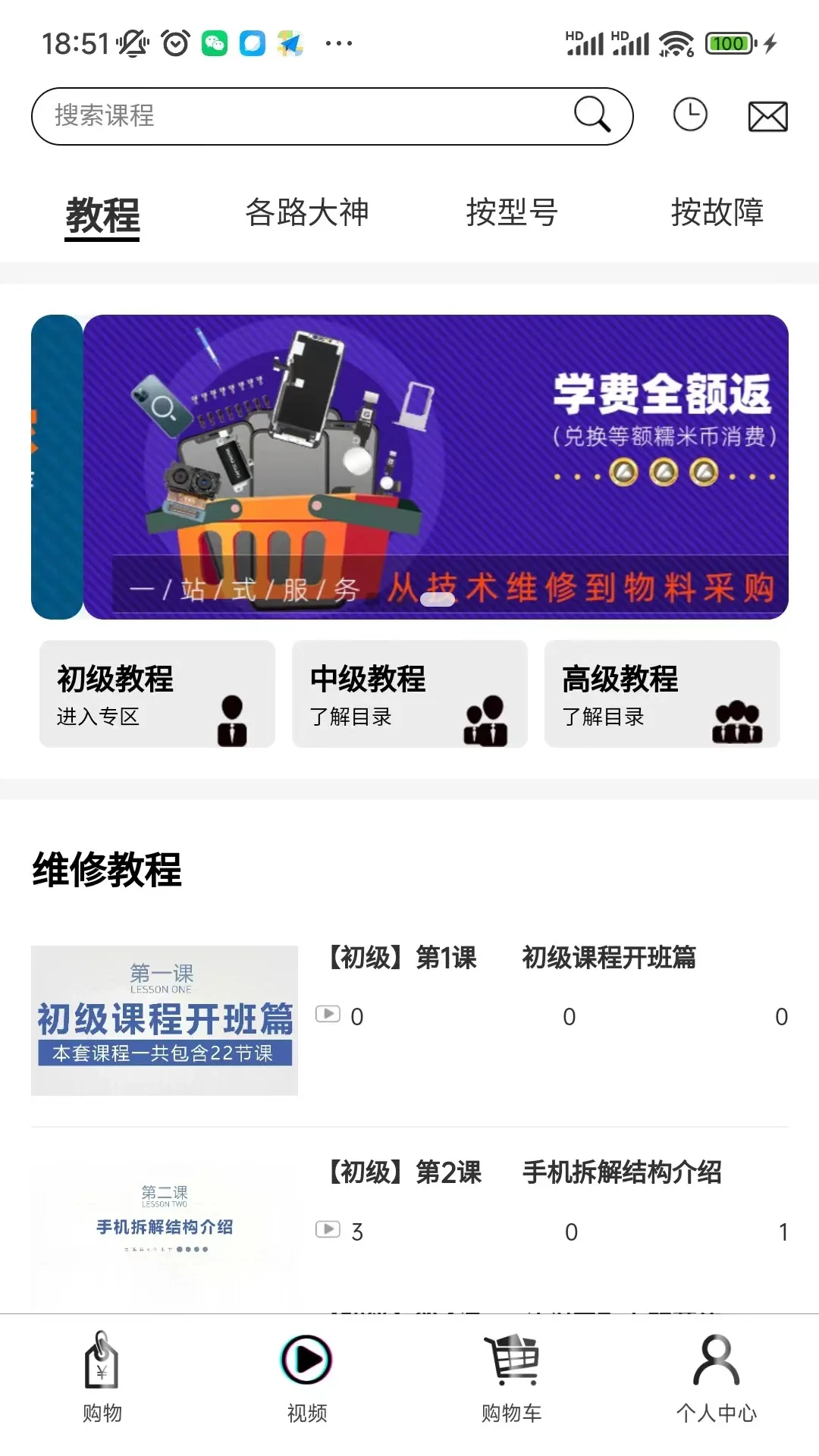Open lesson 第2课 手机拆解结构介绍
Image resolution: width=819 pixels, height=1456 pixels.
409,1221
